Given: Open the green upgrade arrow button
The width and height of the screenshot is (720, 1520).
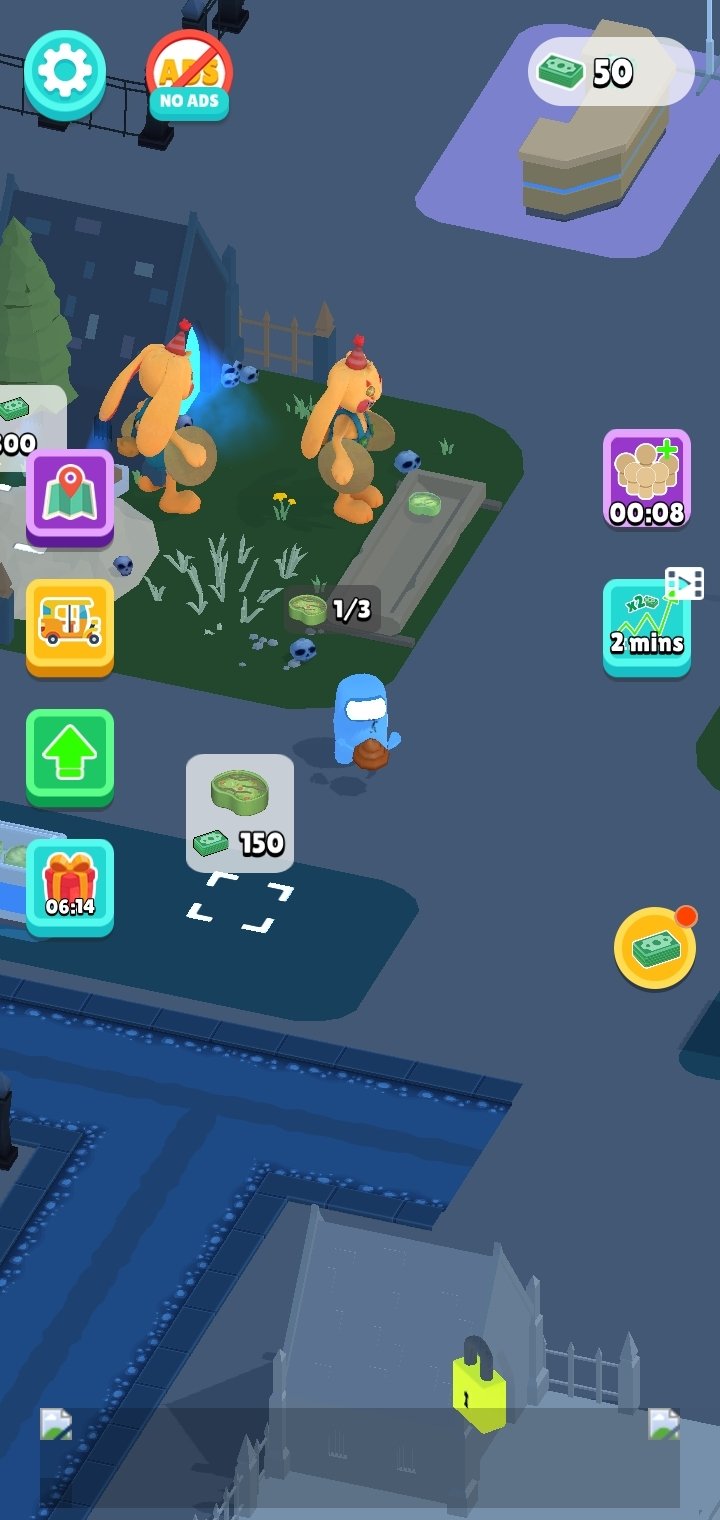Looking at the screenshot, I should pos(70,757).
